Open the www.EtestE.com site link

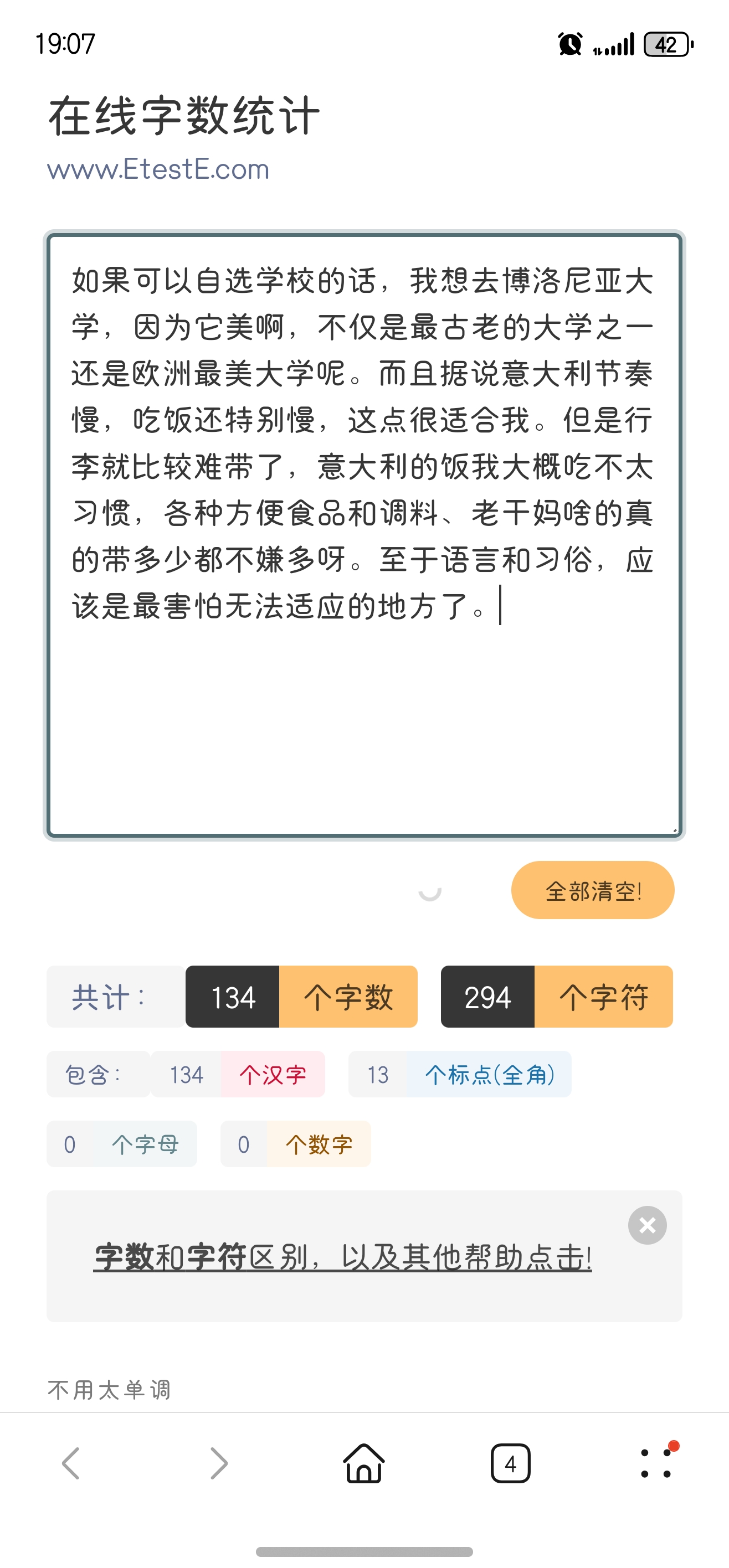[x=158, y=169]
